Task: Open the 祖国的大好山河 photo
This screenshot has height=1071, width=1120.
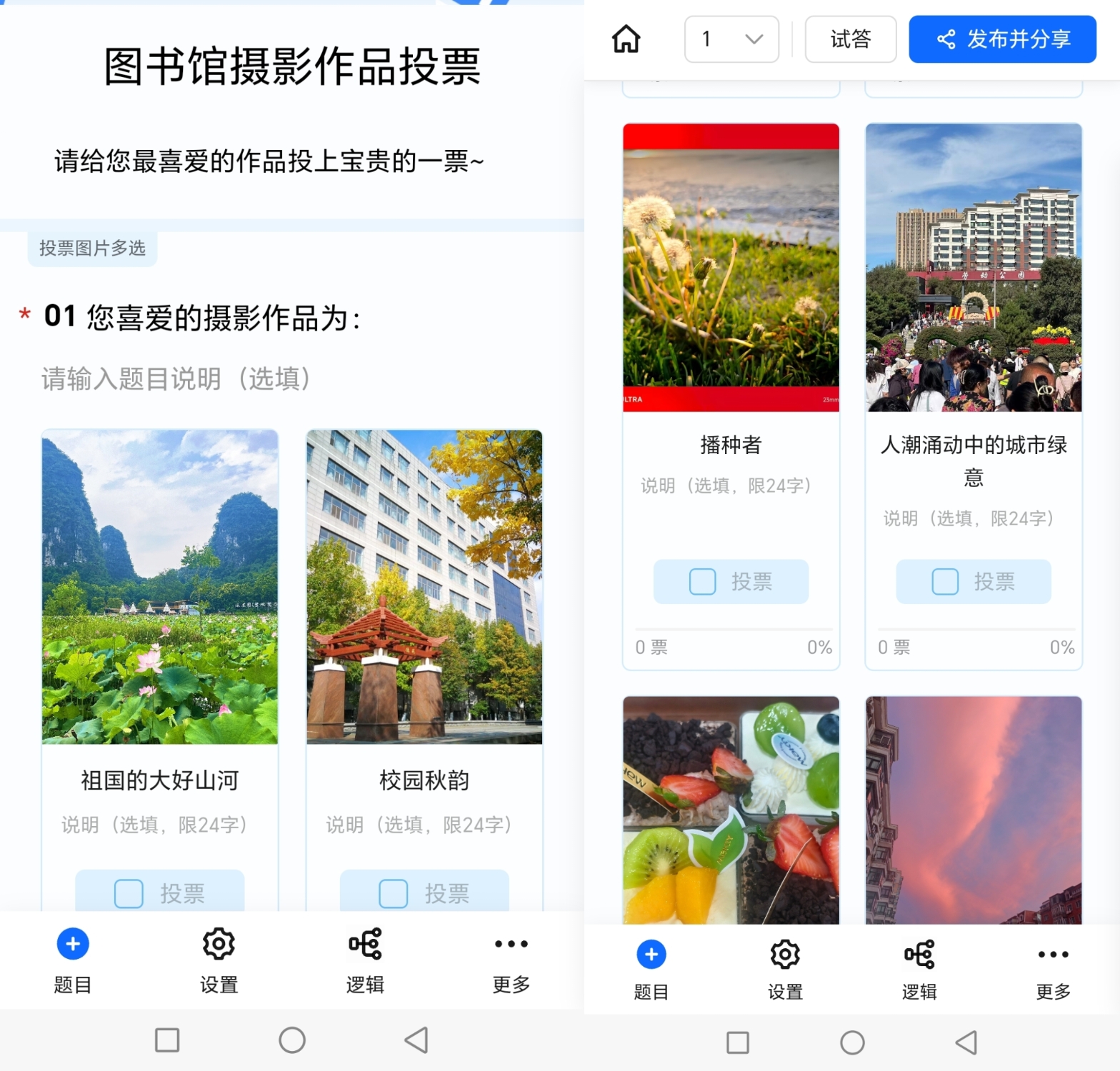Action: [x=160, y=587]
